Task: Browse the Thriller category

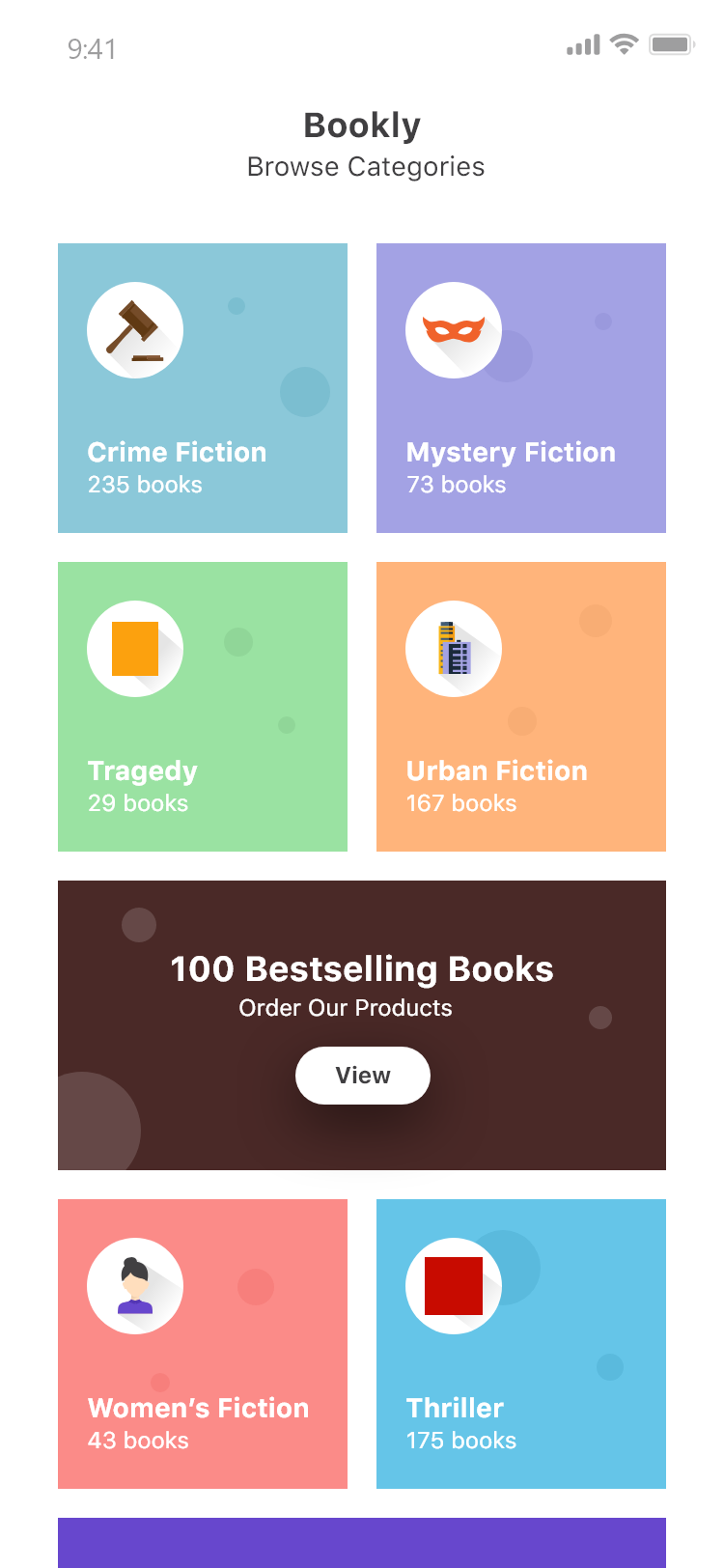Action: 521,1344
